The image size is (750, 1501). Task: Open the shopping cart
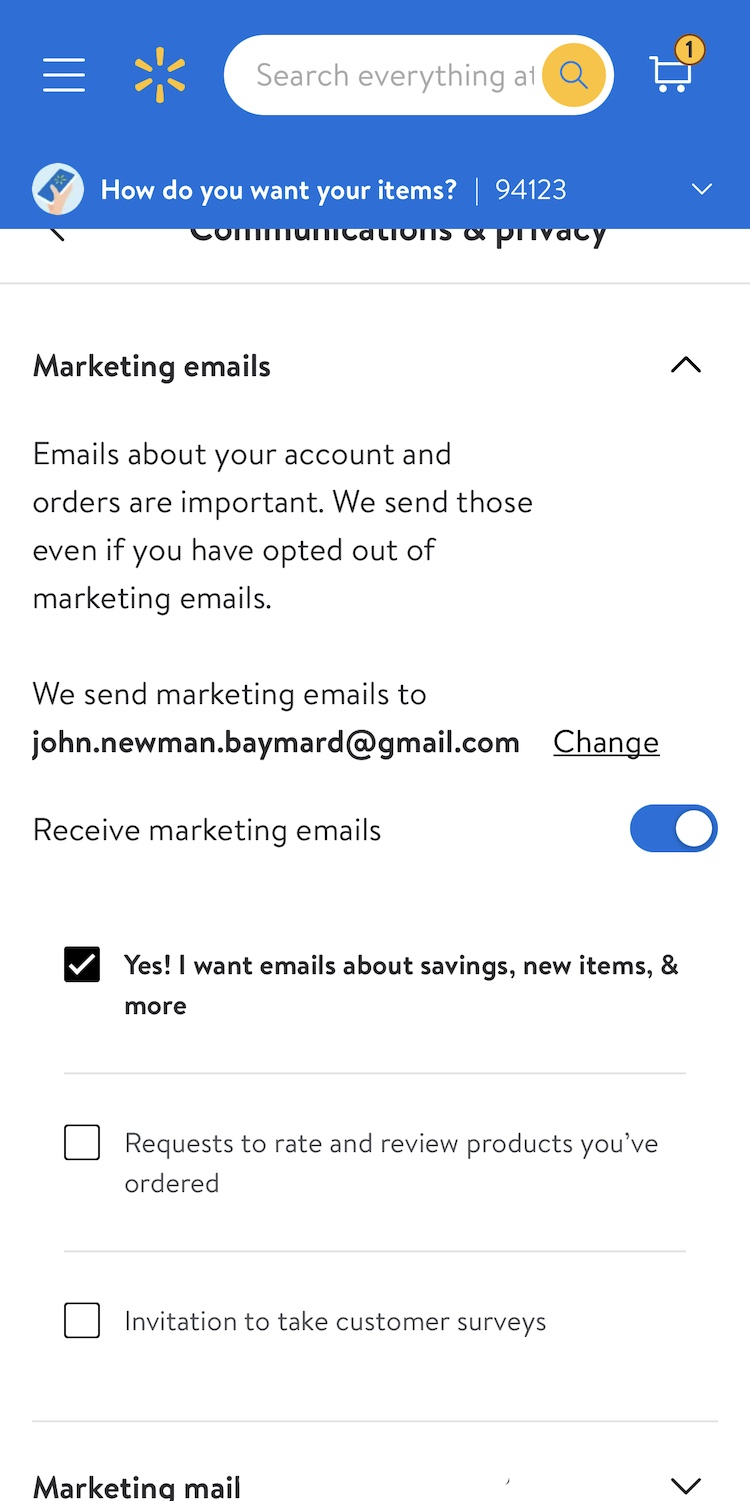tap(673, 71)
